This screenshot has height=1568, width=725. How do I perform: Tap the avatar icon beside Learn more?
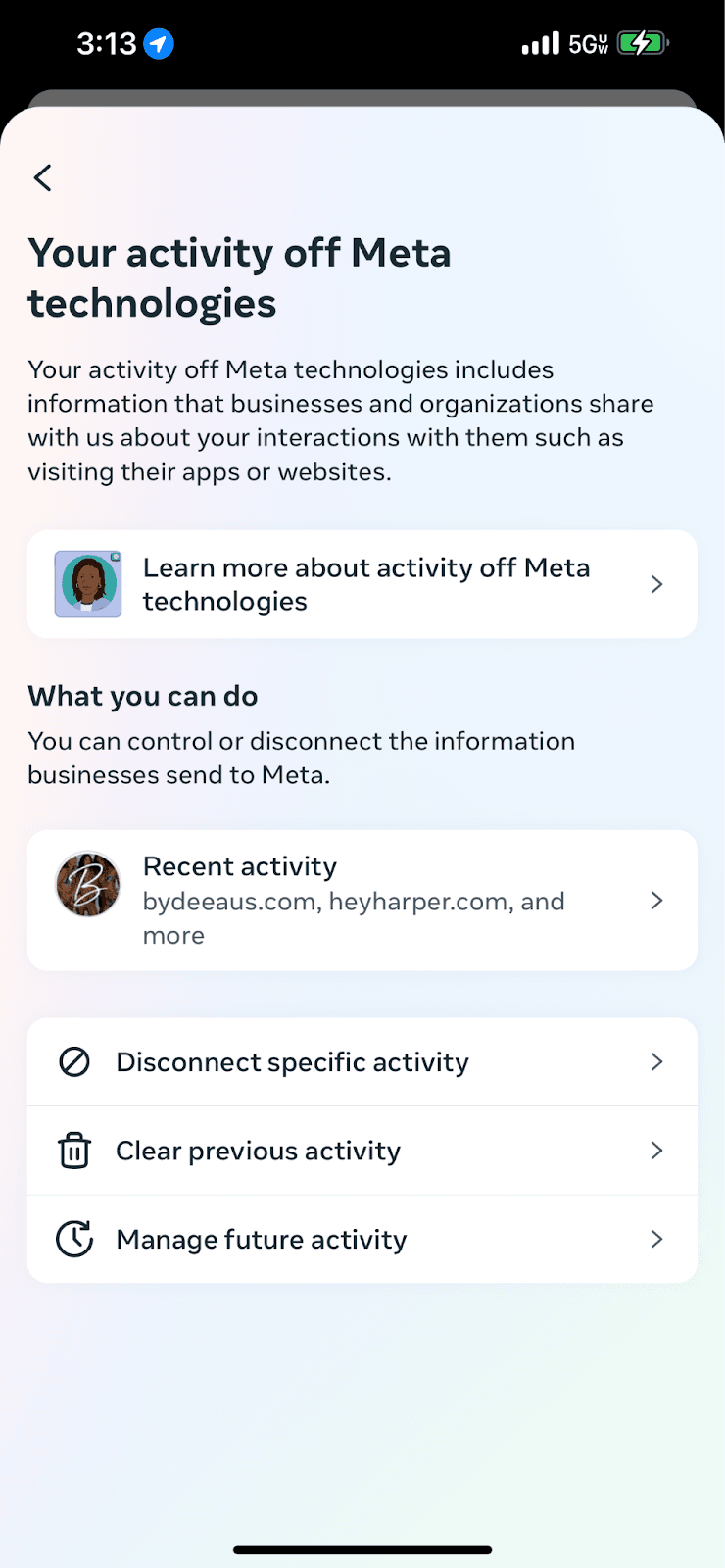(x=88, y=583)
